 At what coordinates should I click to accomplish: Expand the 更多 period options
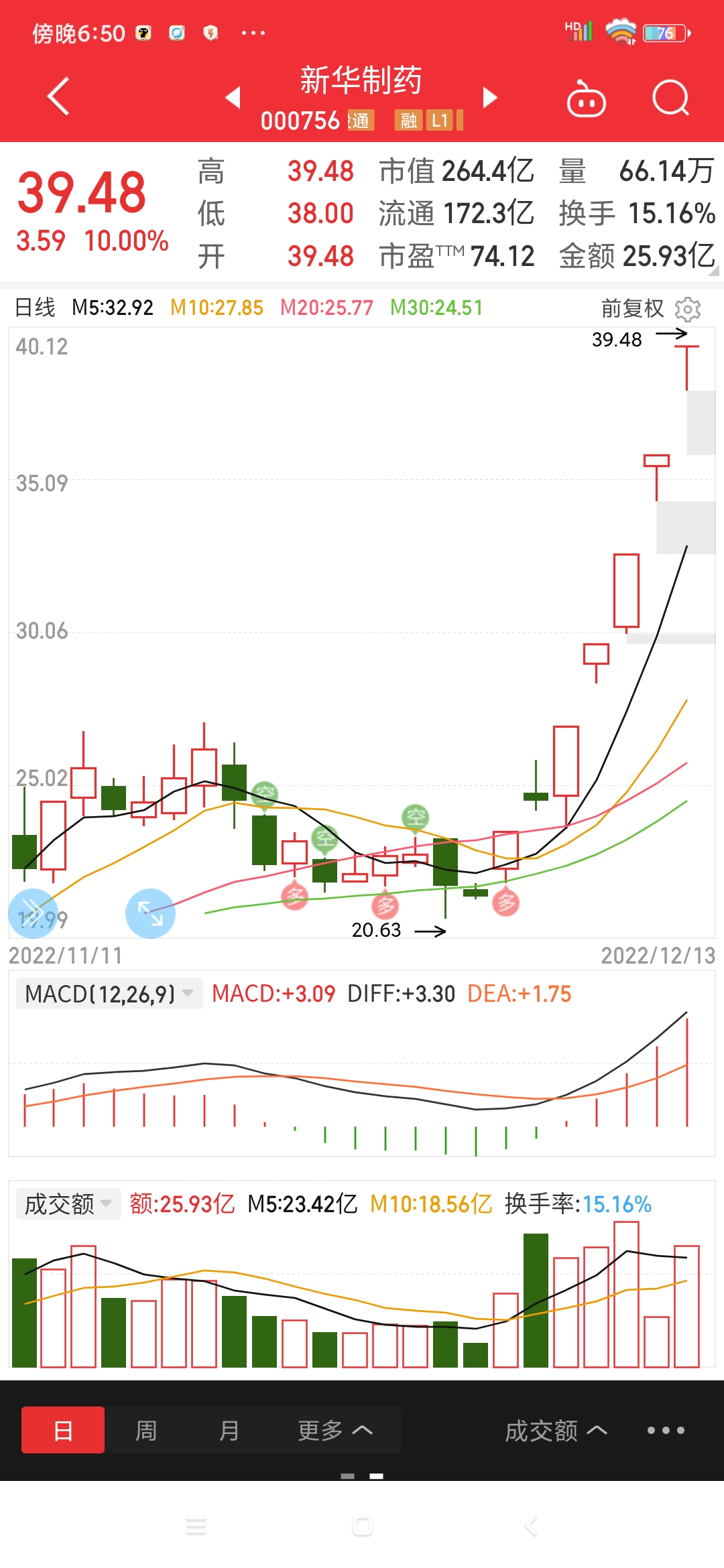[x=335, y=1431]
